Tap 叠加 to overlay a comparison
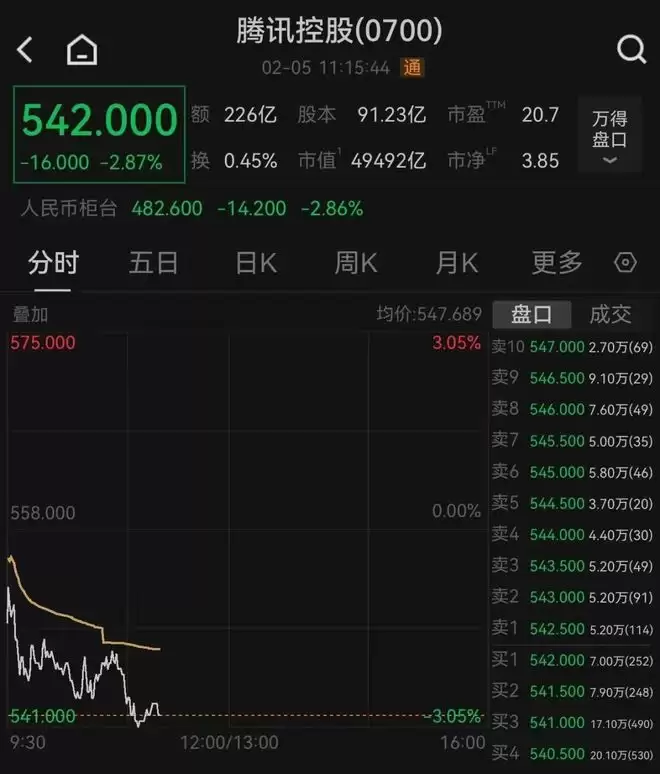The image size is (660, 774). (30, 314)
